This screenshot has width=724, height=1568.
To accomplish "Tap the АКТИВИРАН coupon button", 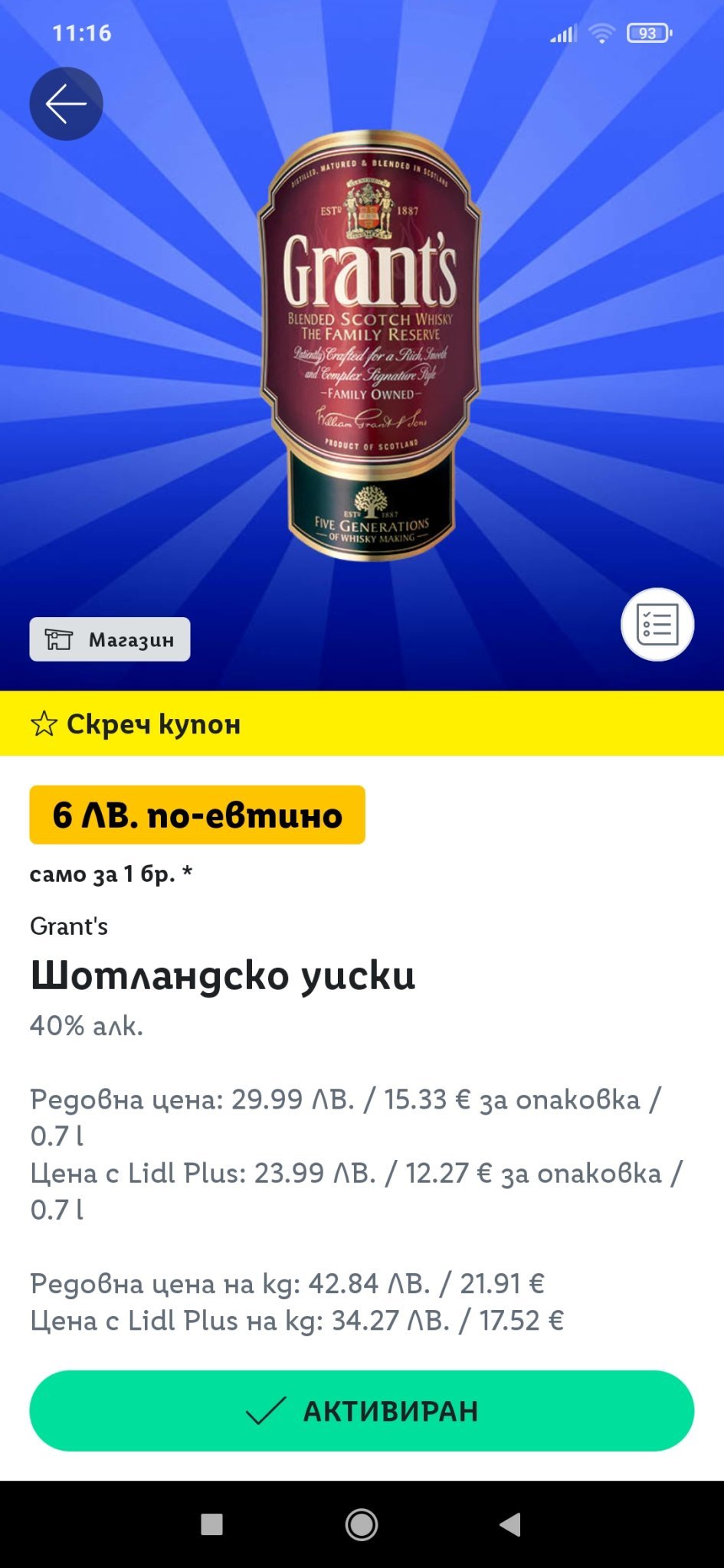I will [362, 1410].
